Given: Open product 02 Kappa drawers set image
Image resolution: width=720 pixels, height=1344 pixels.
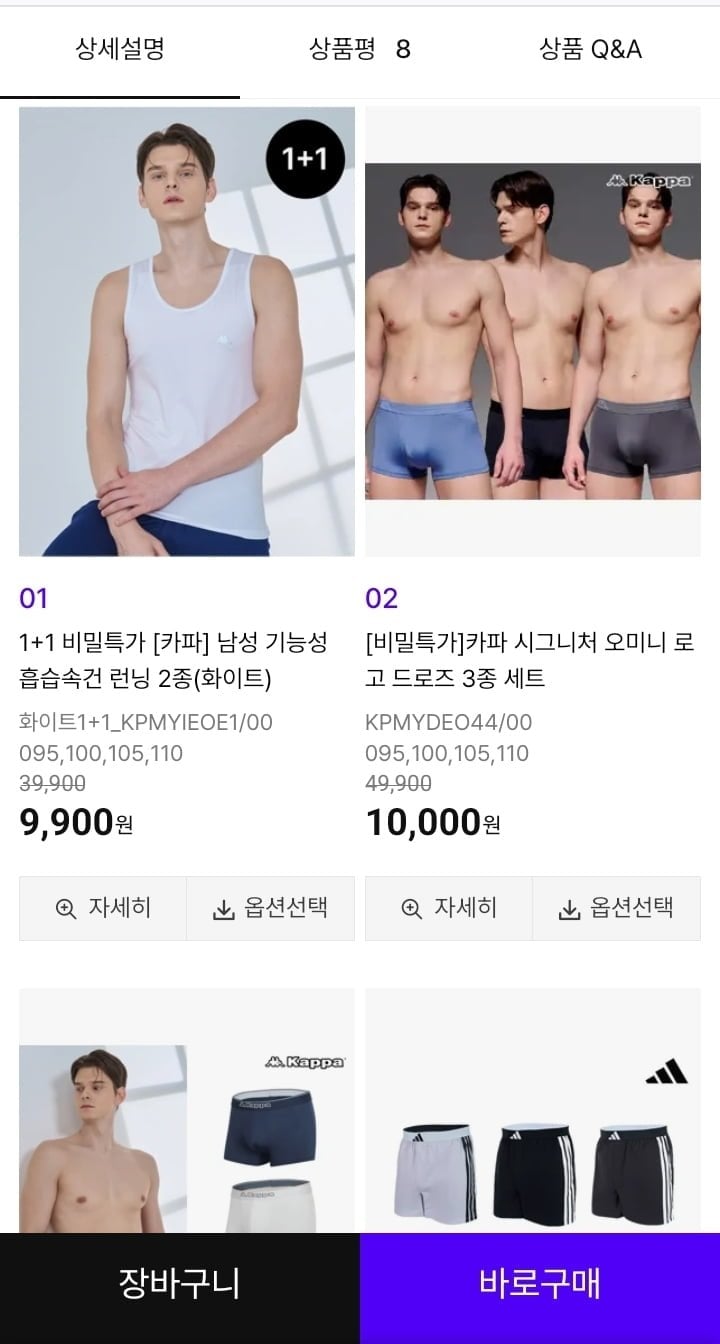Looking at the screenshot, I should [533, 331].
